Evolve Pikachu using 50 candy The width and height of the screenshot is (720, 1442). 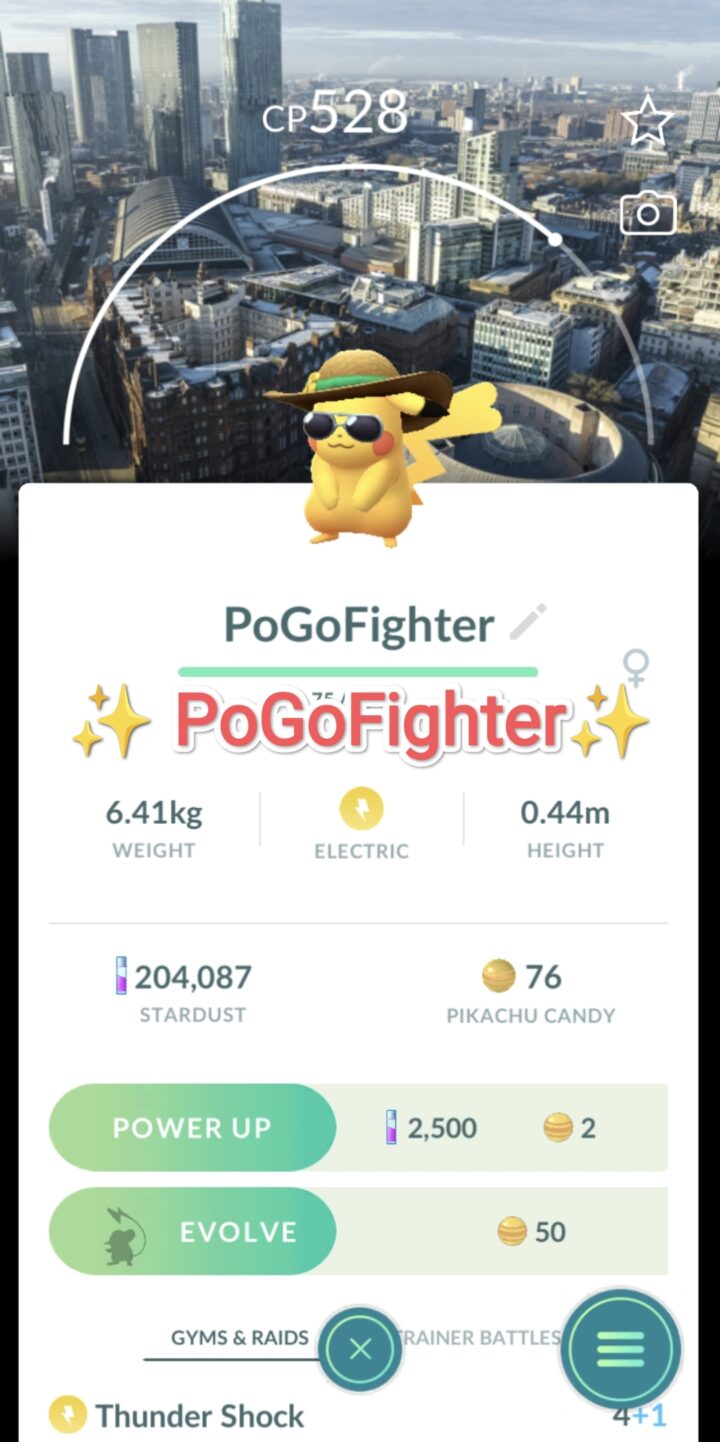(x=193, y=1232)
